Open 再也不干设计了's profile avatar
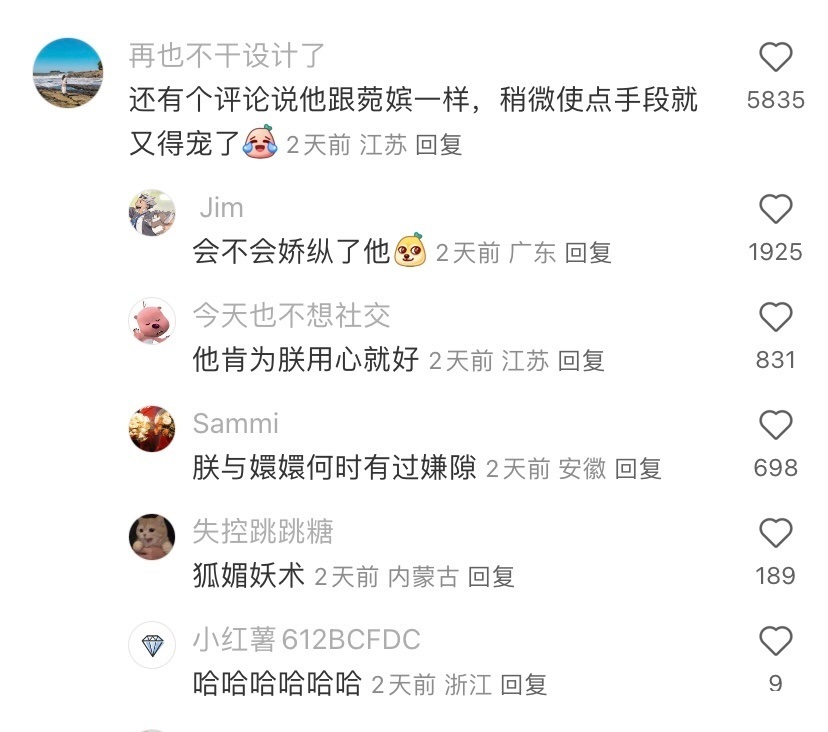The image size is (828, 732). coord(68,72)
